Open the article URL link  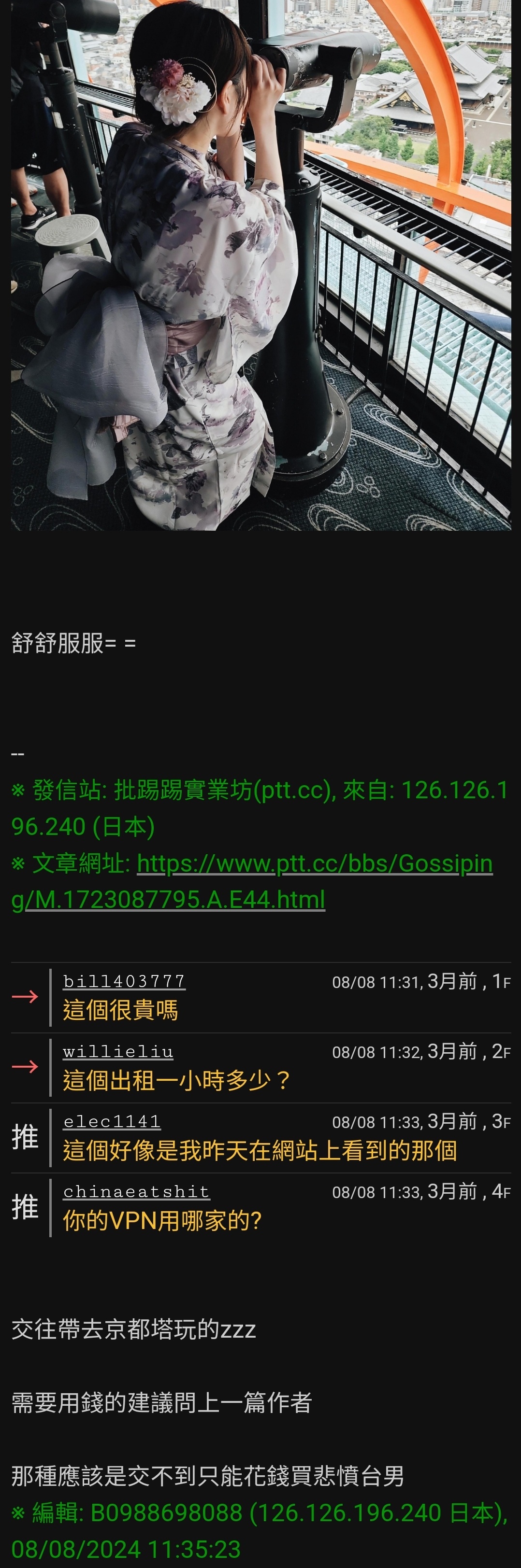[x=314, y=864]
